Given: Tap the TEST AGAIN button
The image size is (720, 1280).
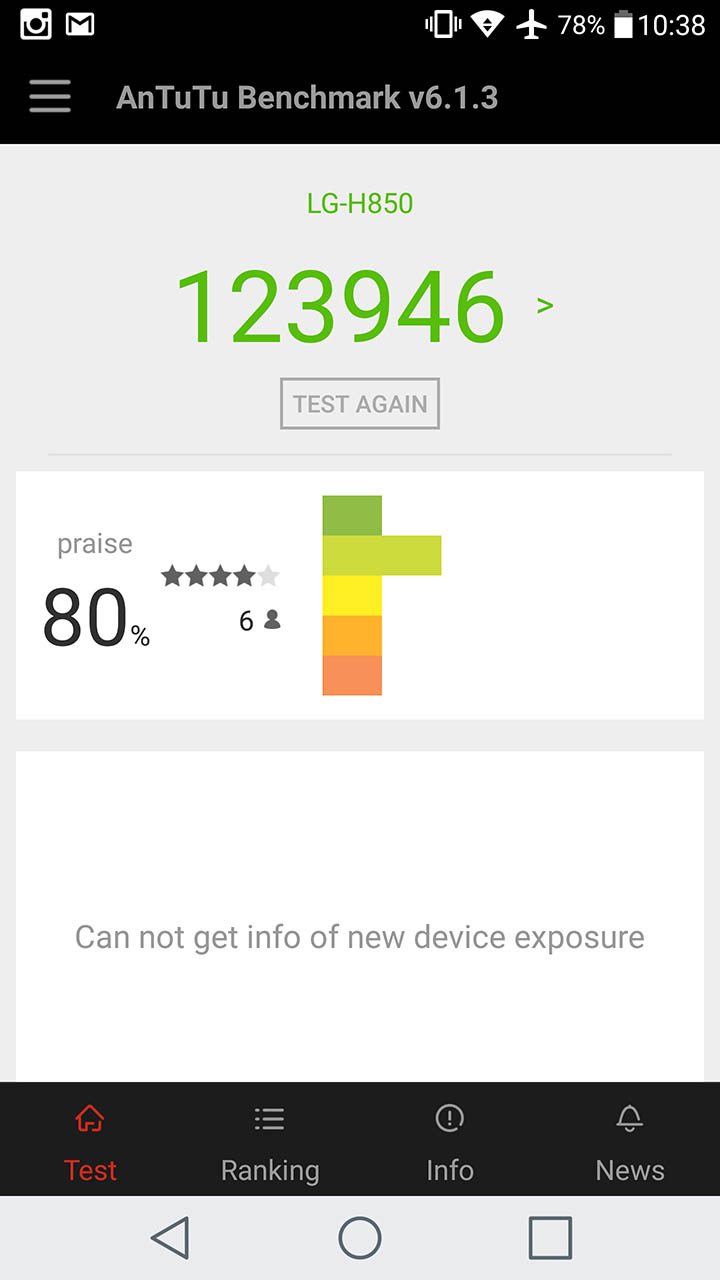Looking at the screenshot, I should pyautogui.click(x=360, y=404).
